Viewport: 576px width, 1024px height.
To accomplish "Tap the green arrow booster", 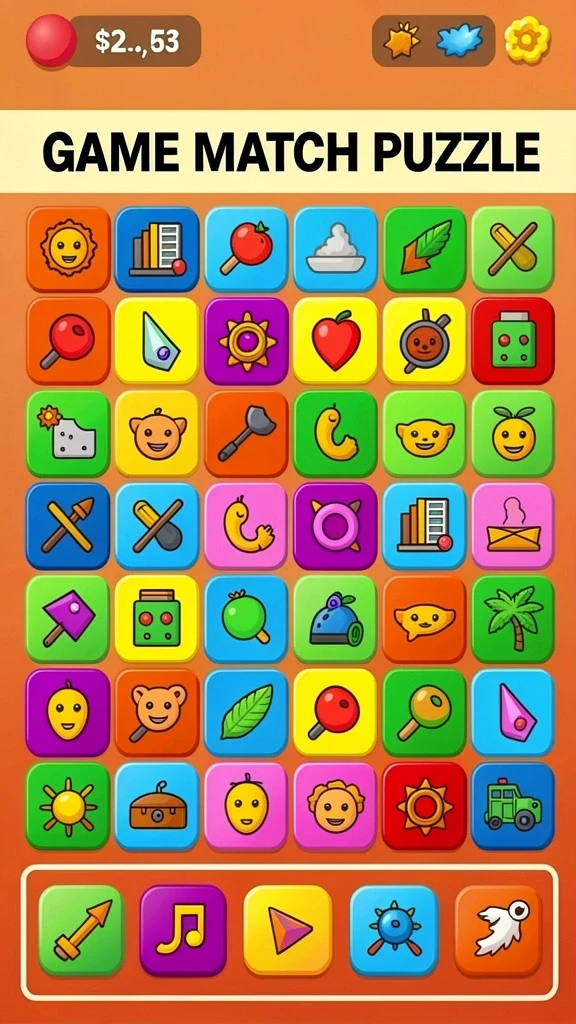I will coord(81,931).
